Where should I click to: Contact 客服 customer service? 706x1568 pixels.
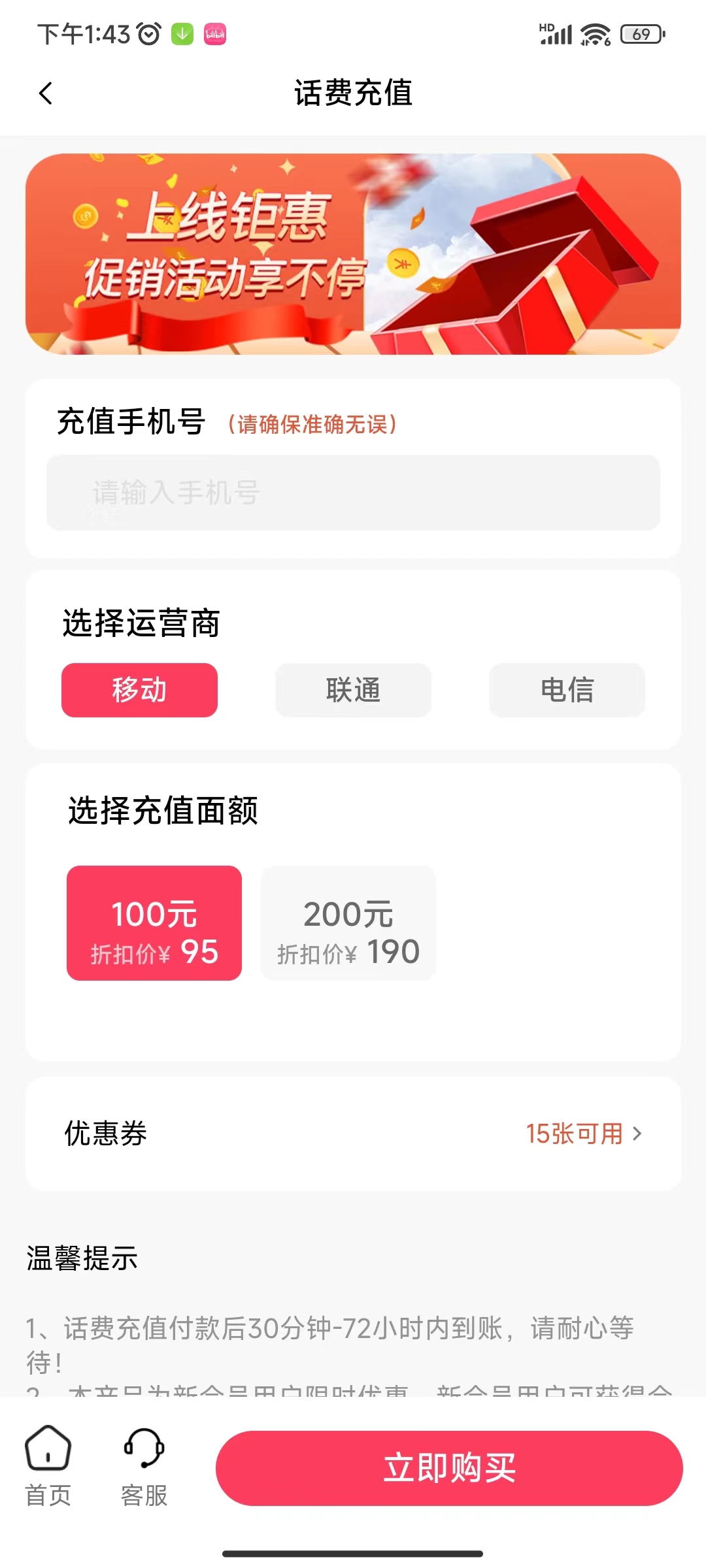pyautogui.click(x=144, y=1466)
